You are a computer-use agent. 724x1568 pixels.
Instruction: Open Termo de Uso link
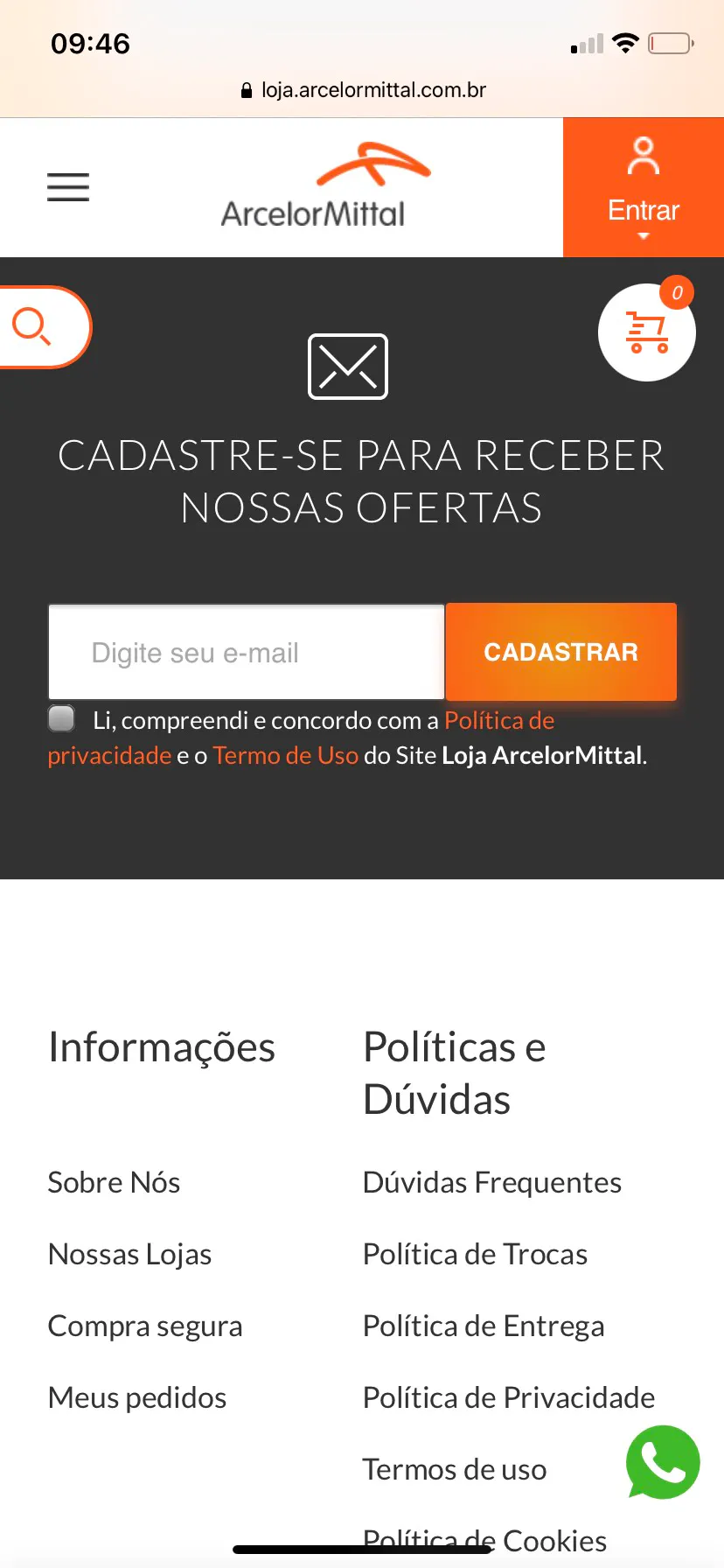click(285, 755)
